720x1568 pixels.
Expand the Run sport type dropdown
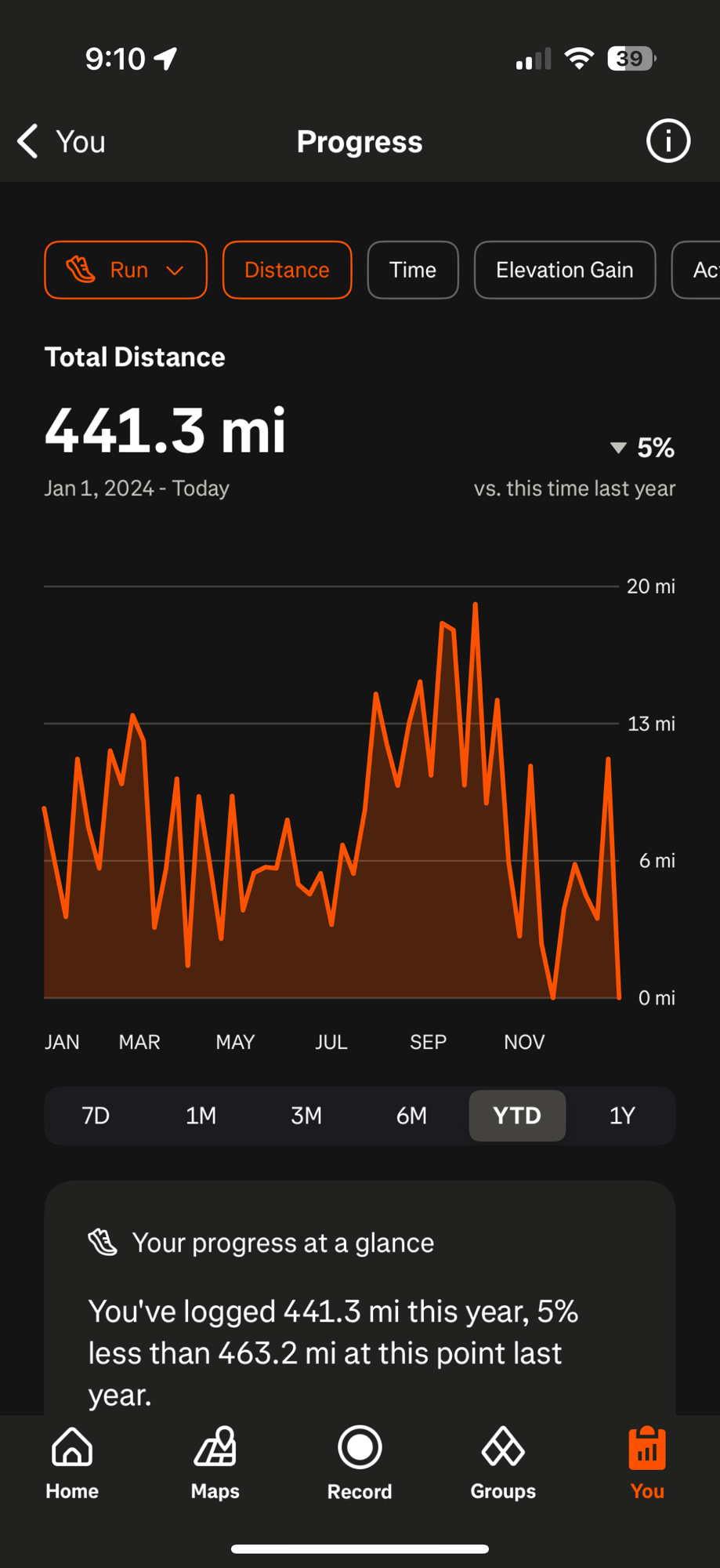[x=125, y=270]
